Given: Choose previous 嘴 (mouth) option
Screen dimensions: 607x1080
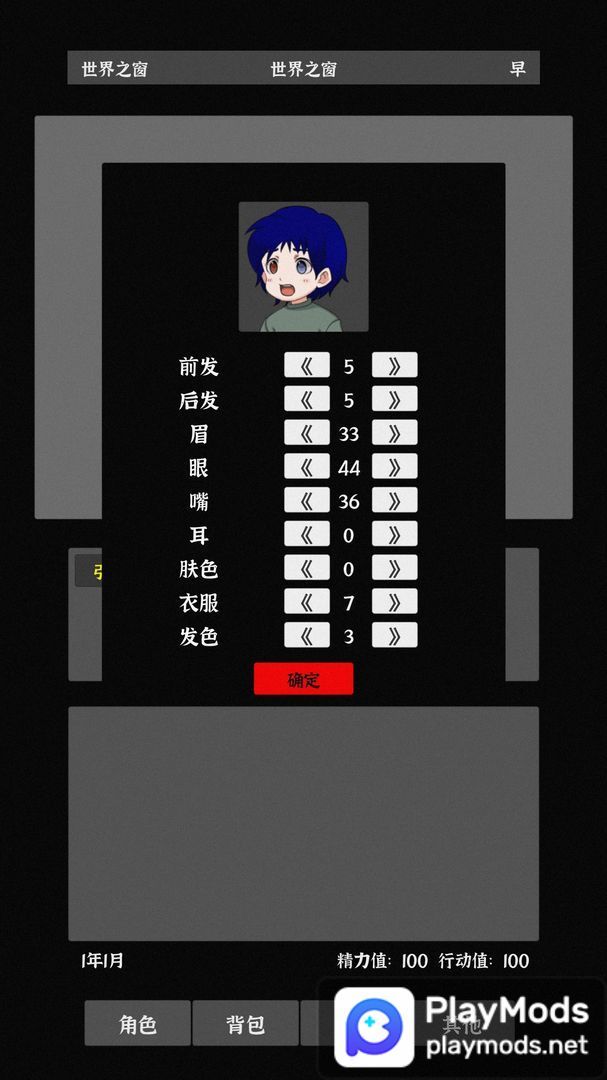Looking at the screenshot, I should [307, 501].
